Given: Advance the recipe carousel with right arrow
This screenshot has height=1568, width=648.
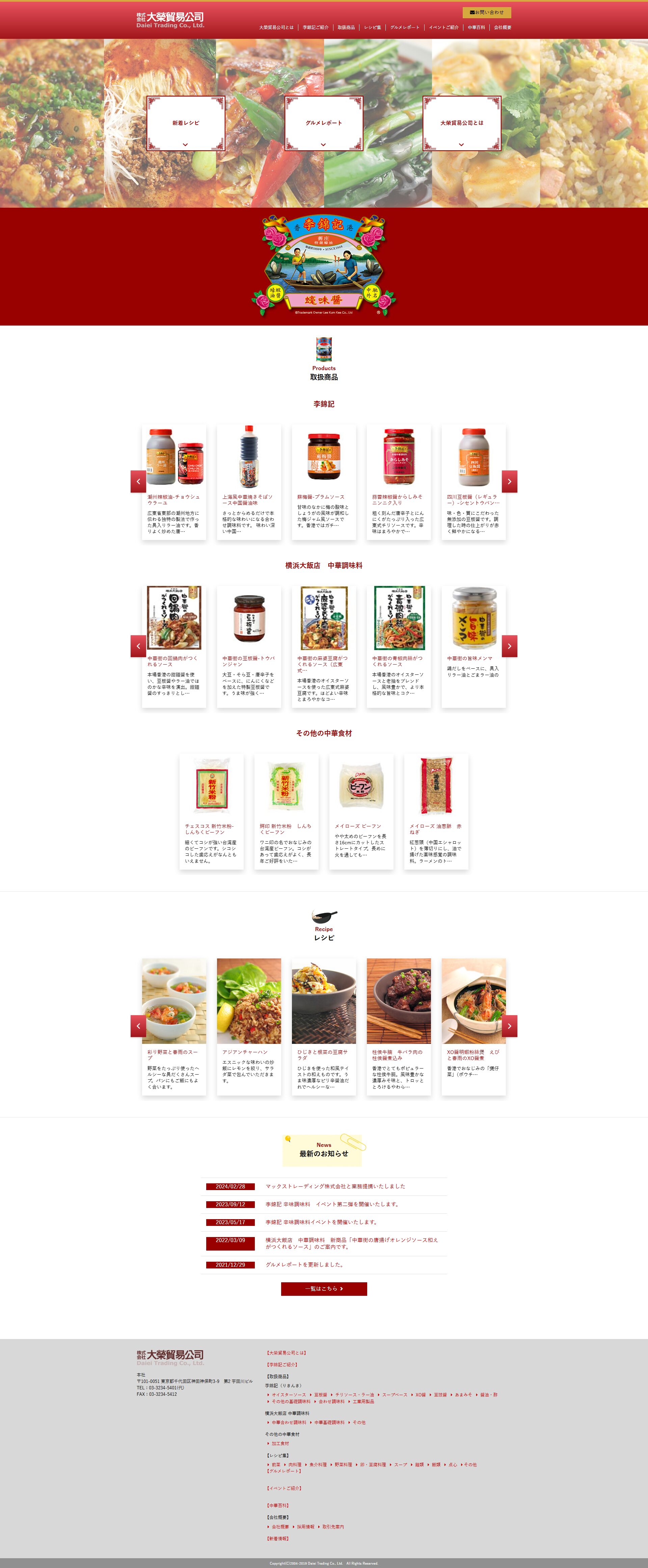Looking at the screenshot, I should coord(509,1026).
